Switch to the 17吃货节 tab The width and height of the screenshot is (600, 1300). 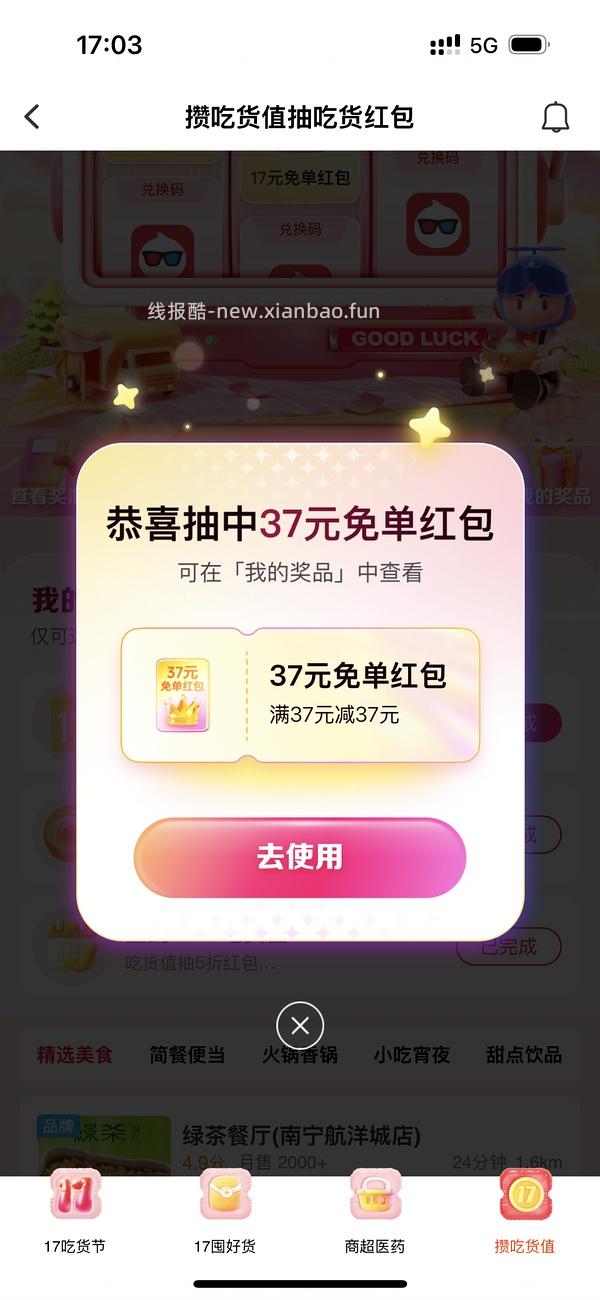[x=75, y=1210]
